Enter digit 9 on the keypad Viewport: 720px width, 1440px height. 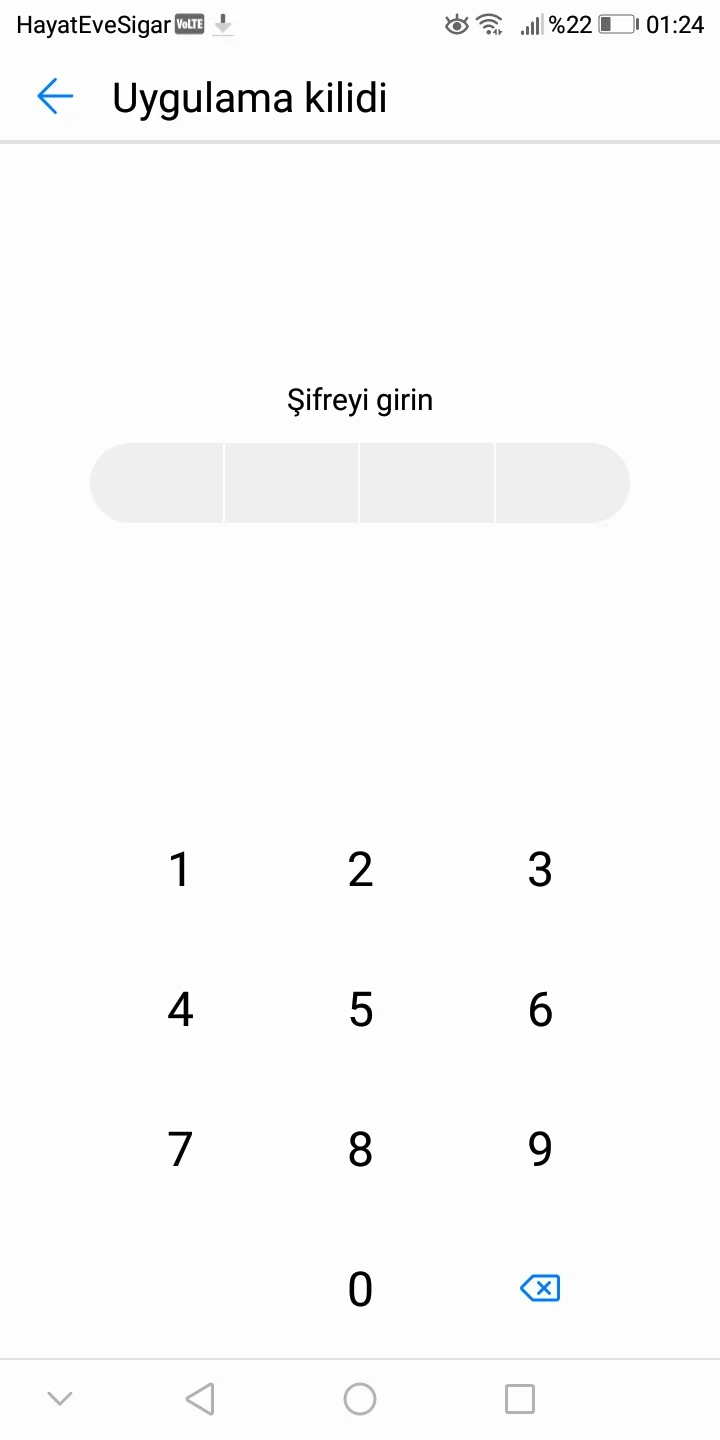click(540, 1150)
